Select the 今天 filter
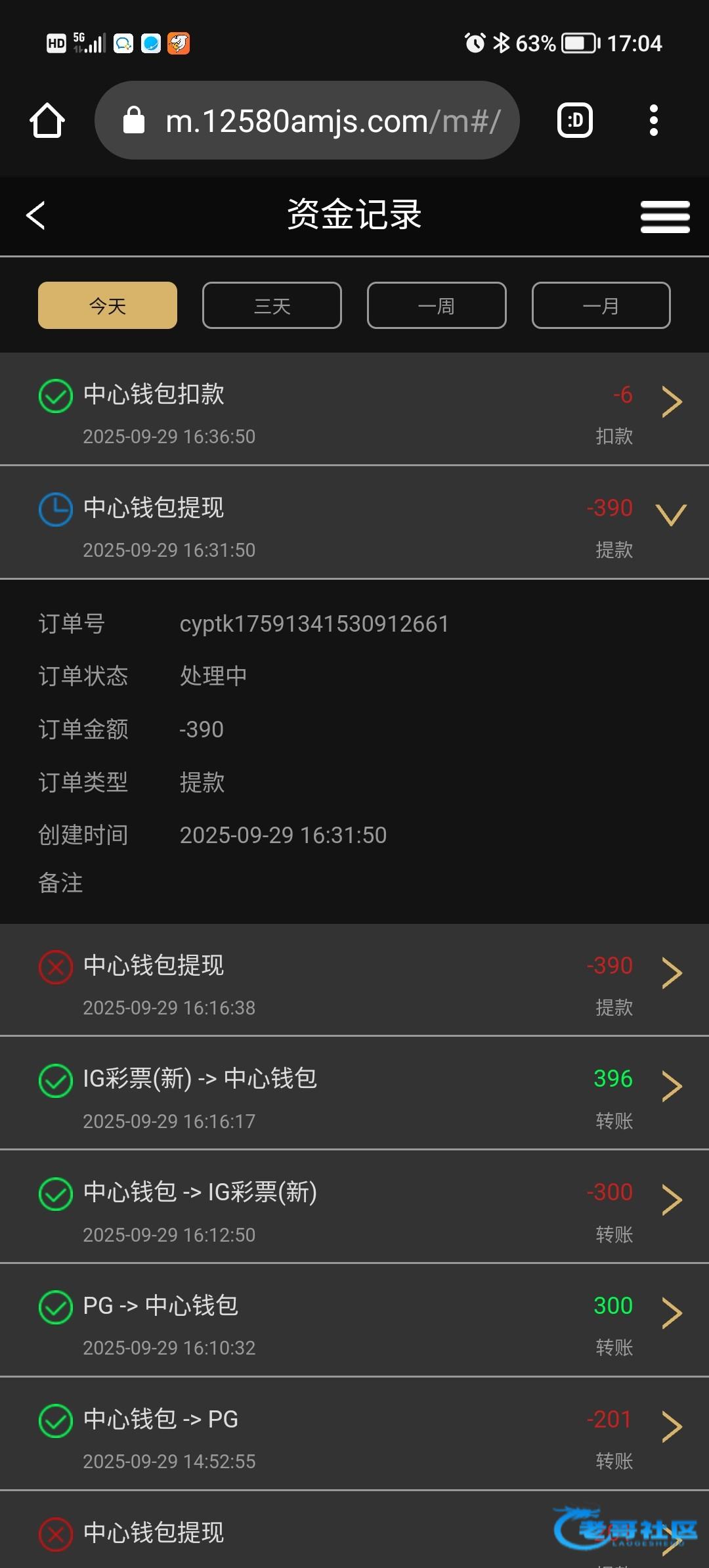Viewport: 709px width, 1568px height. (108, 305)
